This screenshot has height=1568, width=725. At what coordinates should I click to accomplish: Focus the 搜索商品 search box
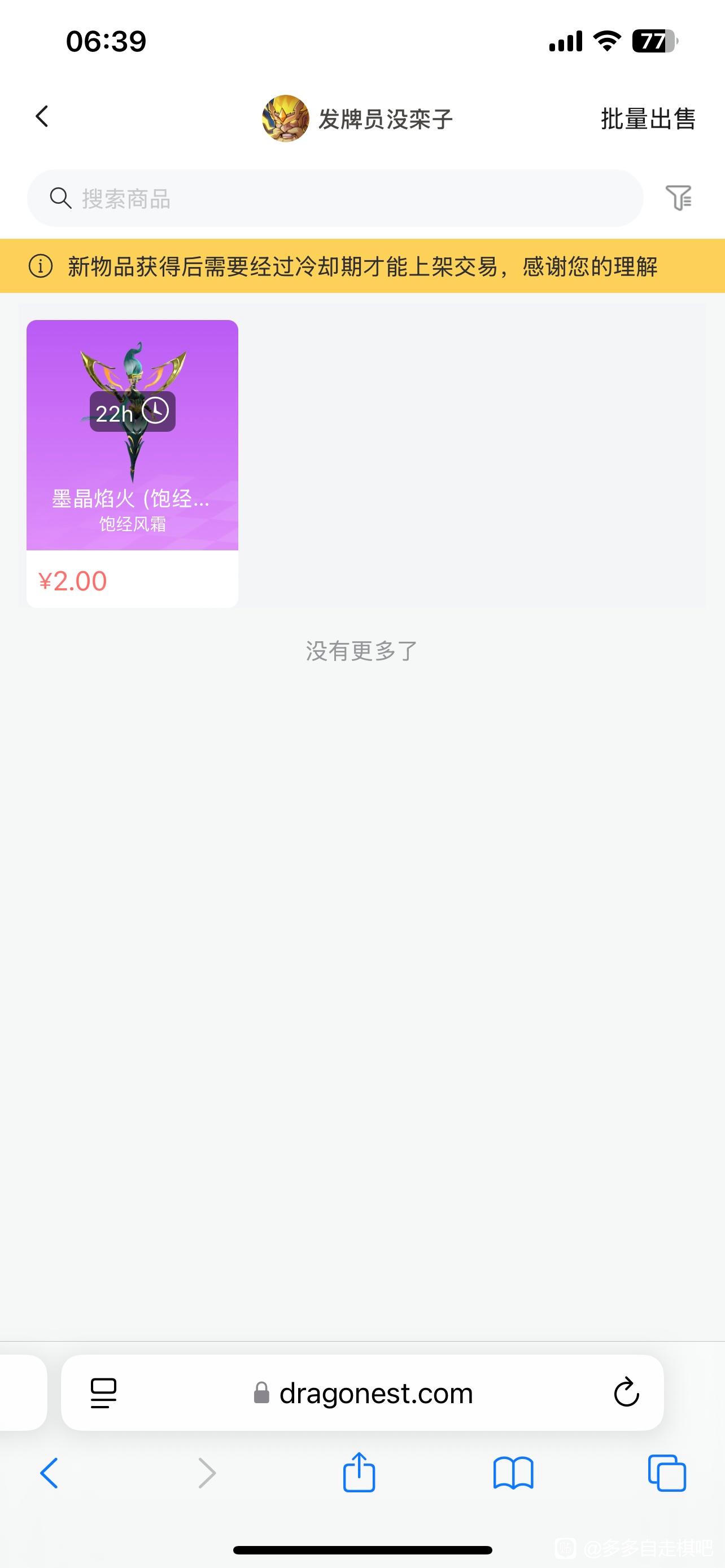tap(335, 199)
